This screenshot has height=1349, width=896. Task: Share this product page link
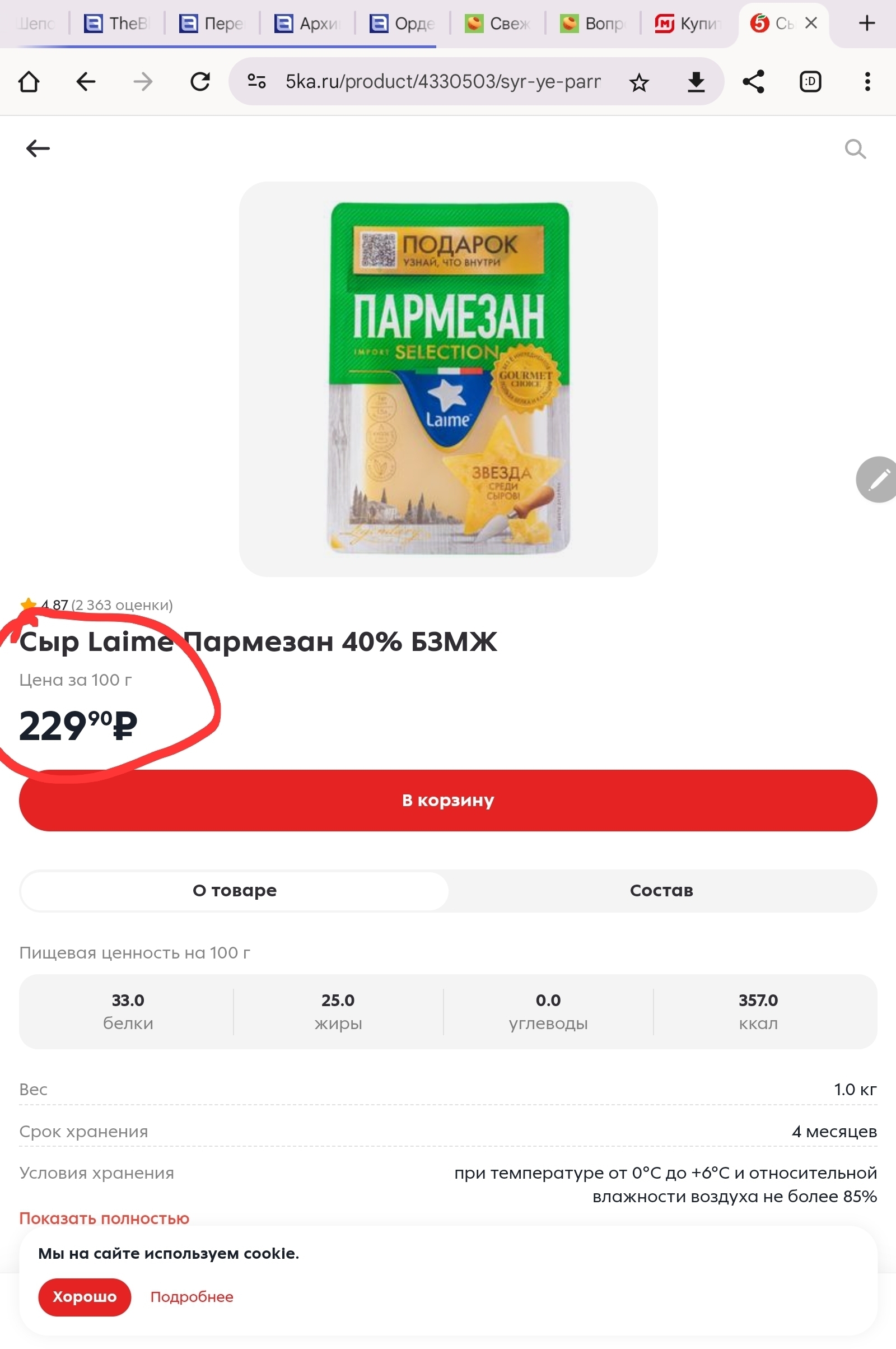click(x=753, y=82)
